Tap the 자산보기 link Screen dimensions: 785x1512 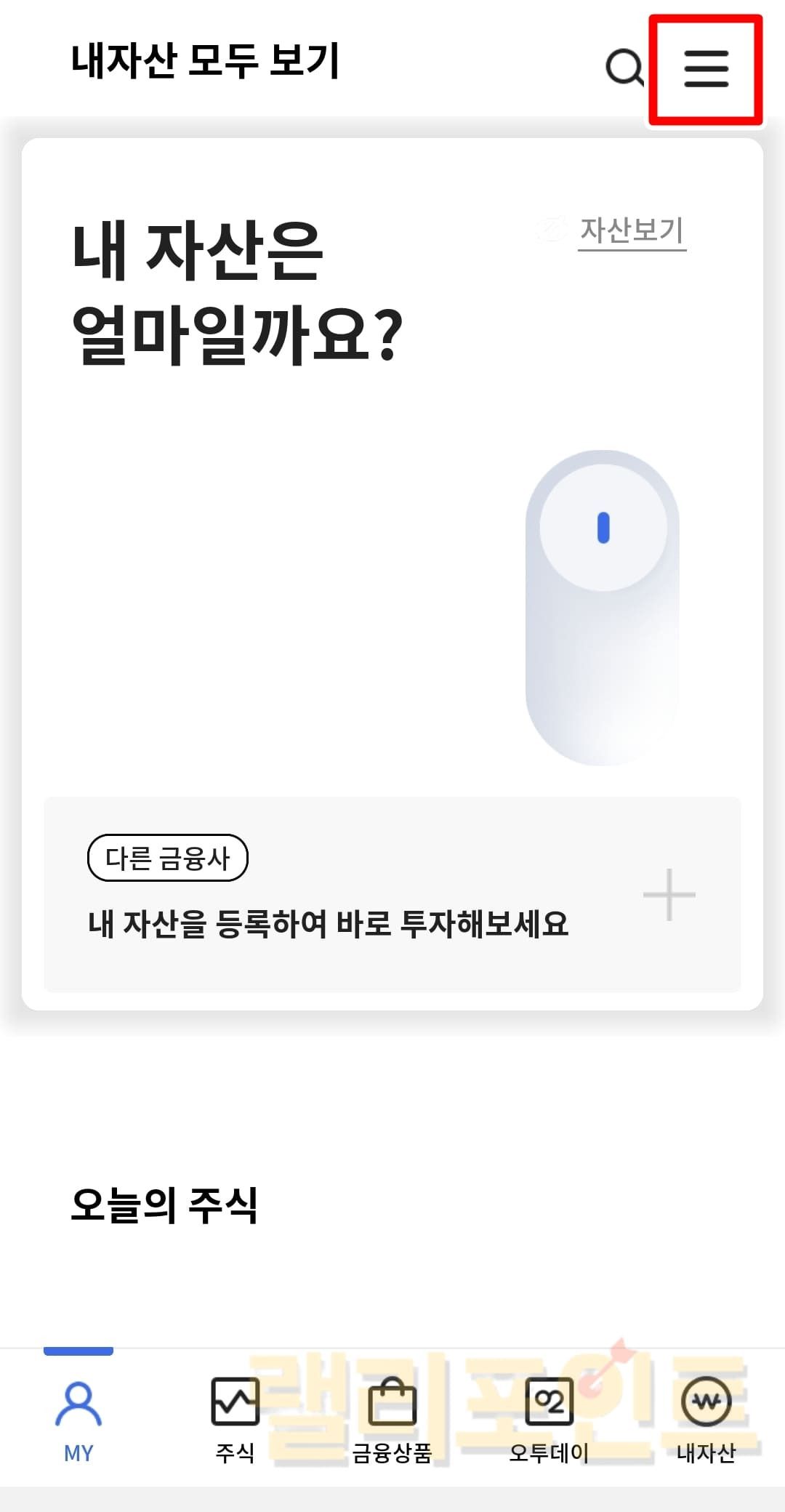click(x=632, y=231)
